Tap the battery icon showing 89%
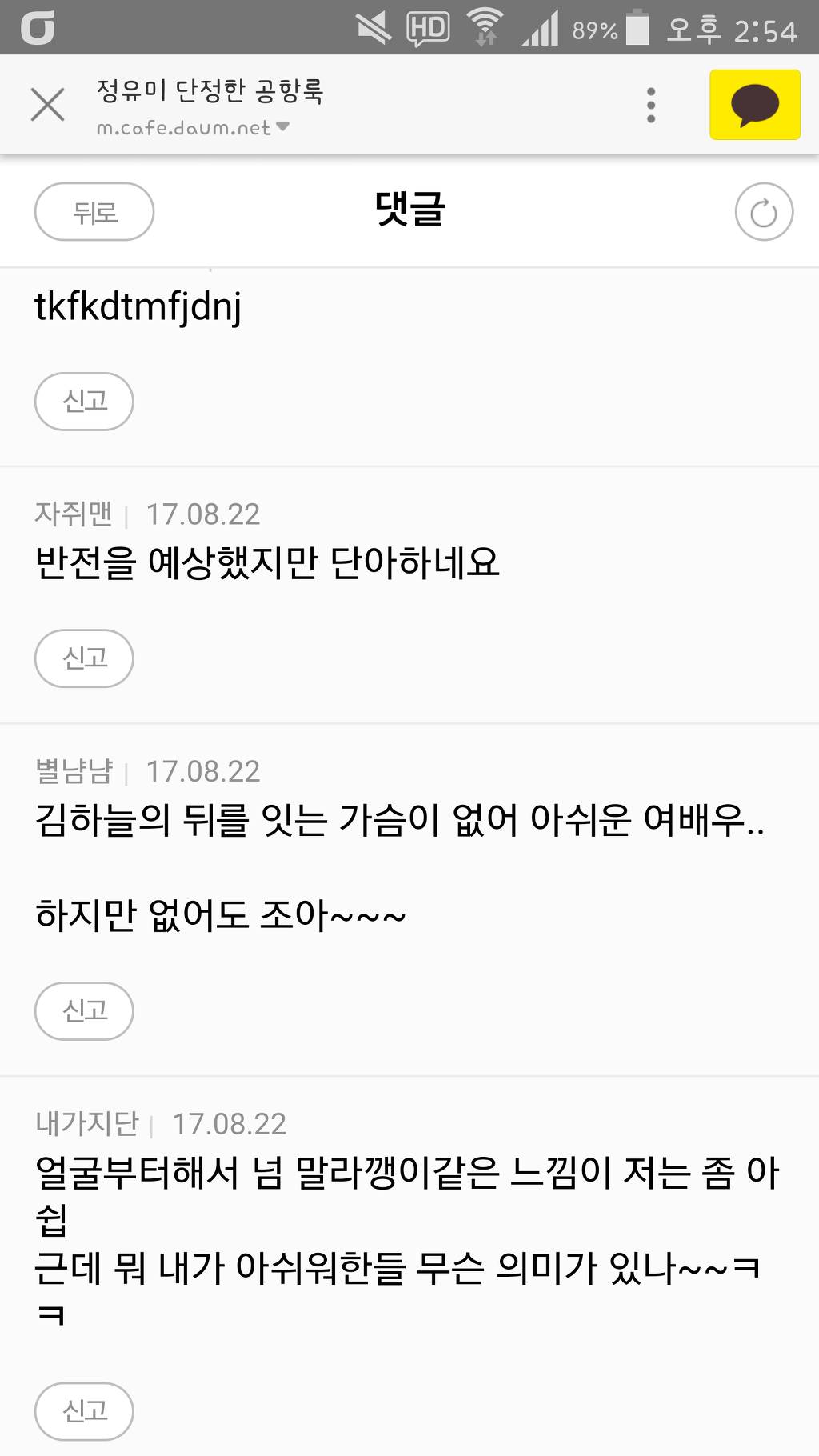The width and height of the screenshot is (819, 1456). [637, 26]
